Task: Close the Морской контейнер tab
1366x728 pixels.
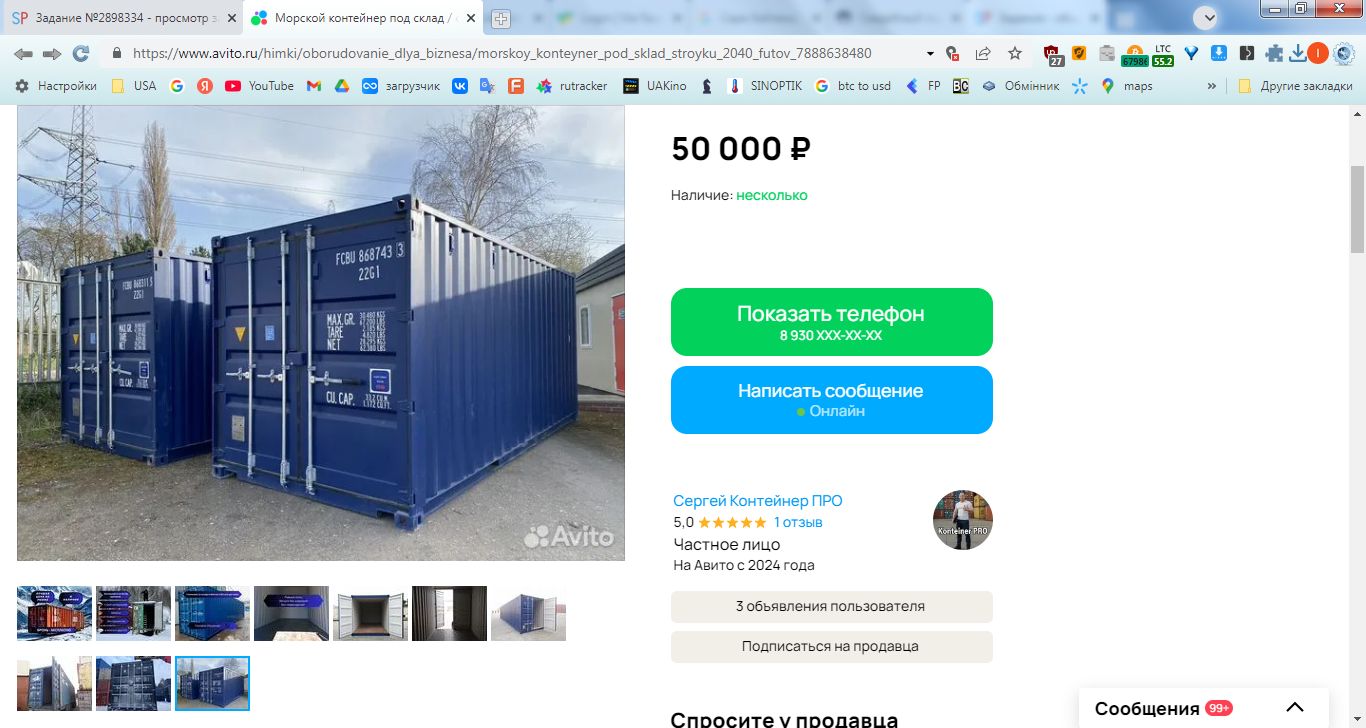Action: pos(471,18)
